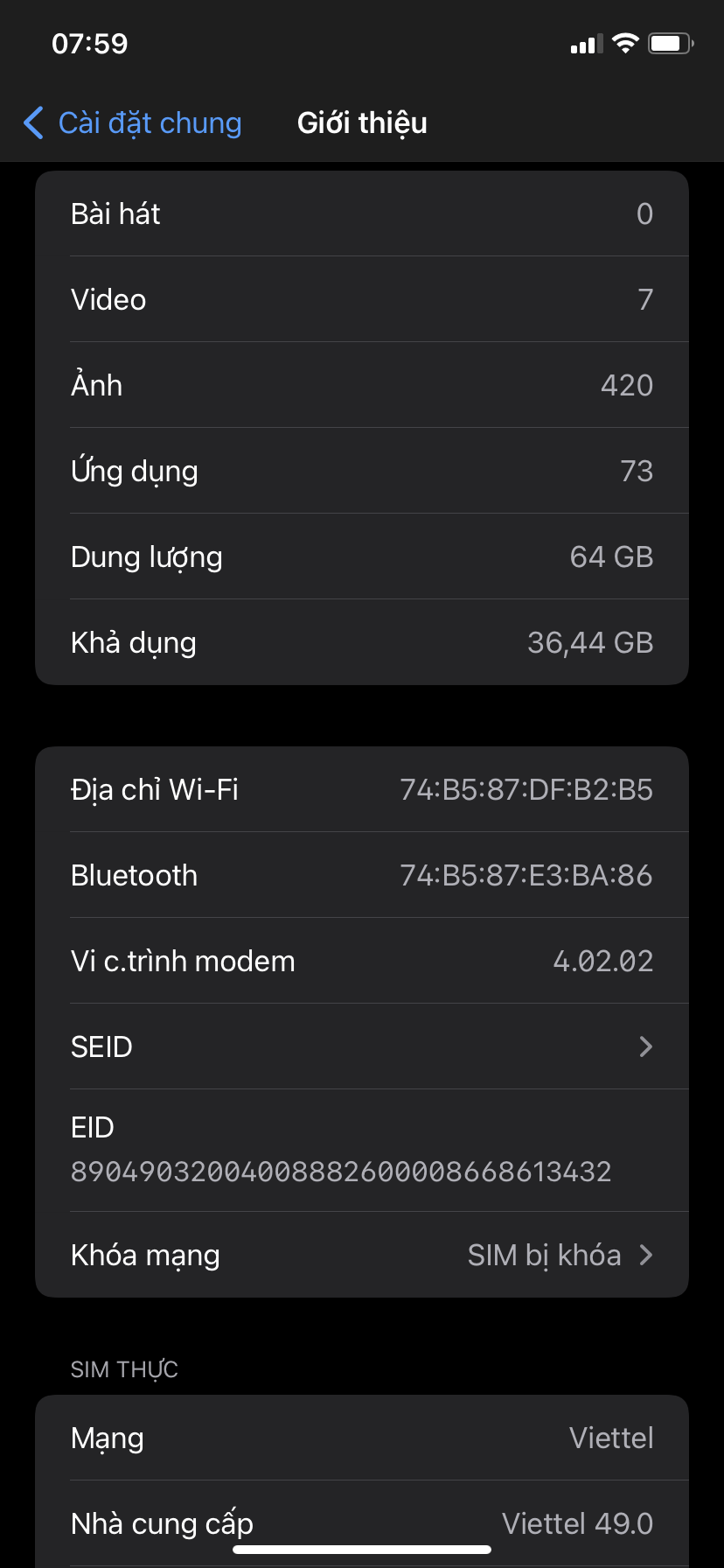Image resolution: width=724 pixels, height=1568 pixels.
Task: Go back to Cài đặt chung
Action: [133, 123]
